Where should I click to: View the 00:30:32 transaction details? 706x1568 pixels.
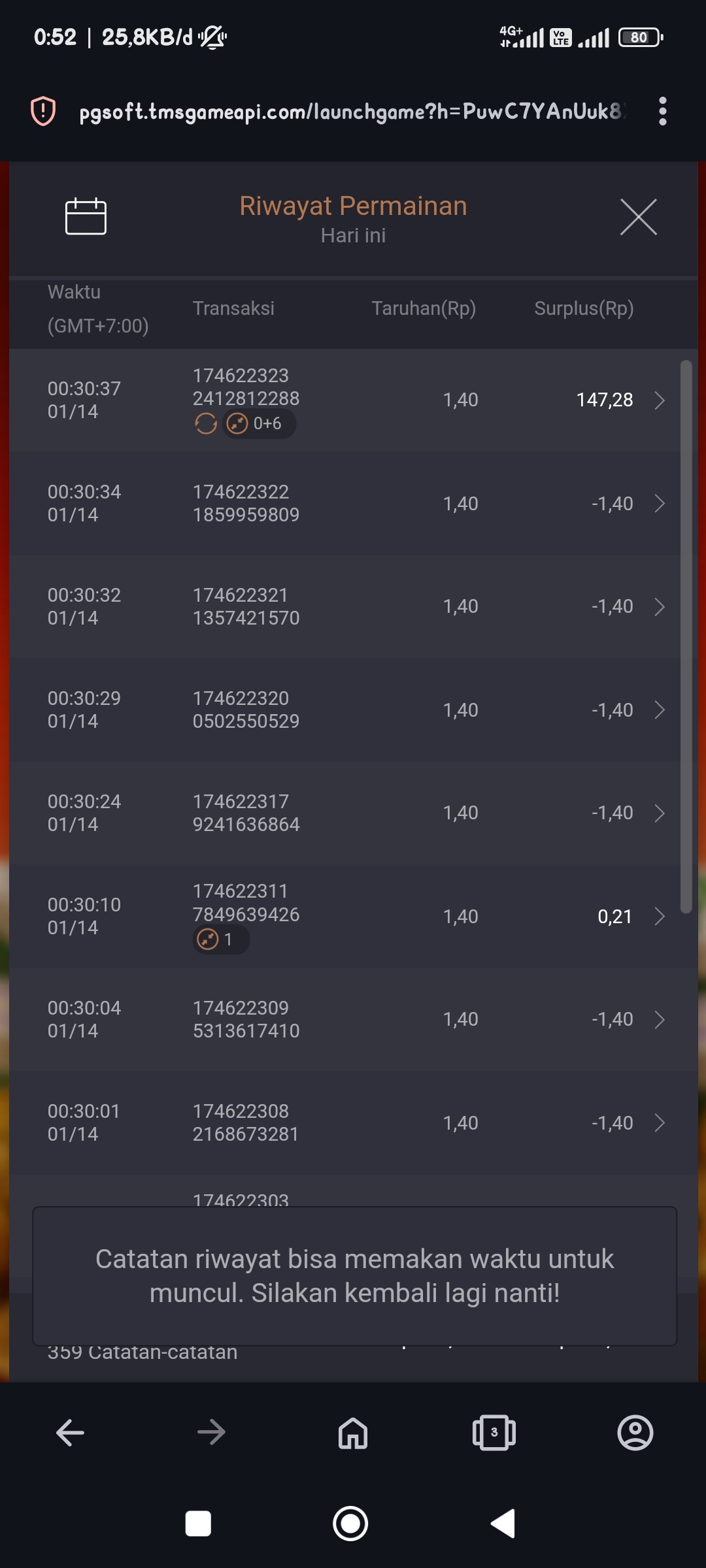tap(660, 607)
